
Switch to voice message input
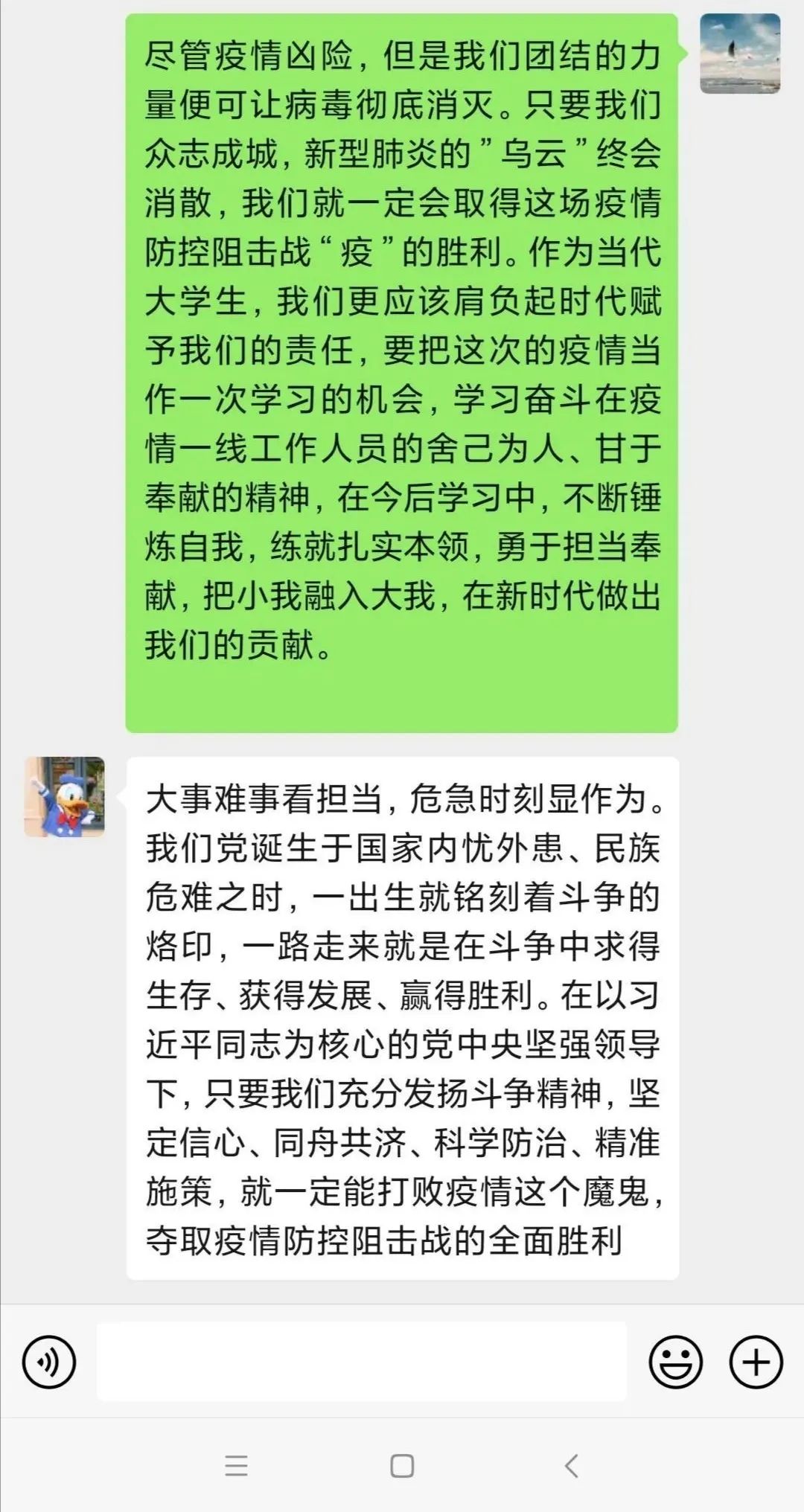49,1362
